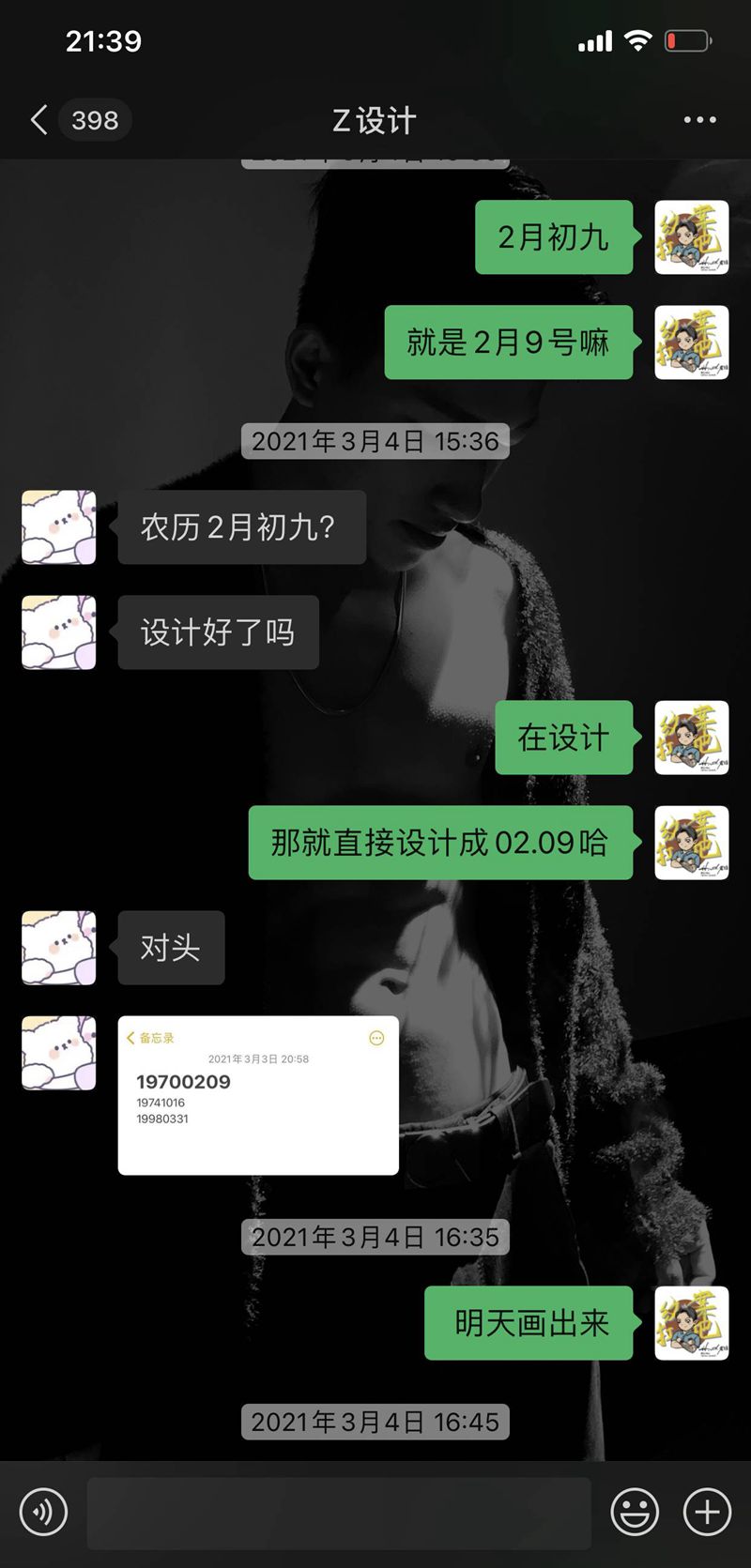This screenshot has height=1568, width=751.
Task: Tap the message text field
Action: click(338, 1513)
